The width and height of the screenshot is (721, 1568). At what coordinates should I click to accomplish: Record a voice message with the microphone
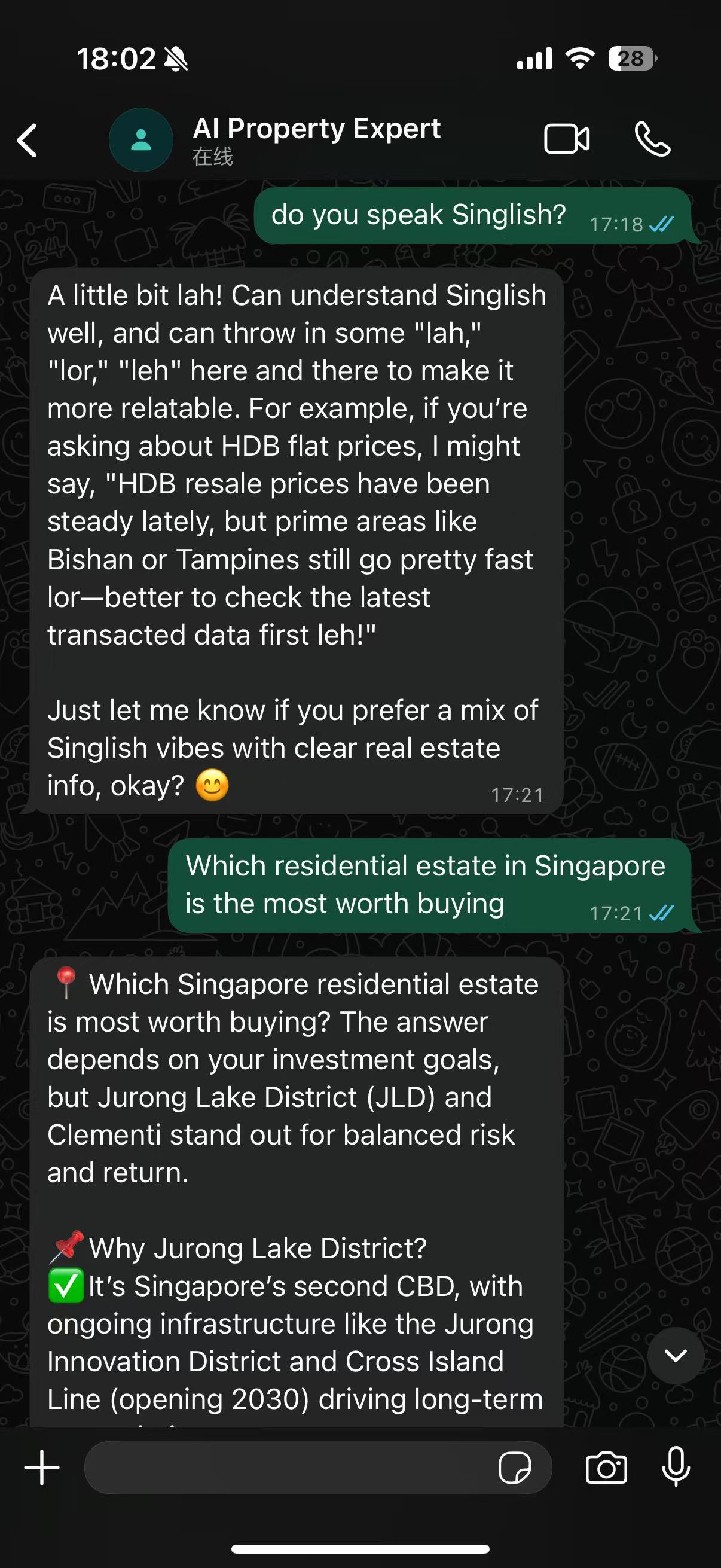[676, 1468]
